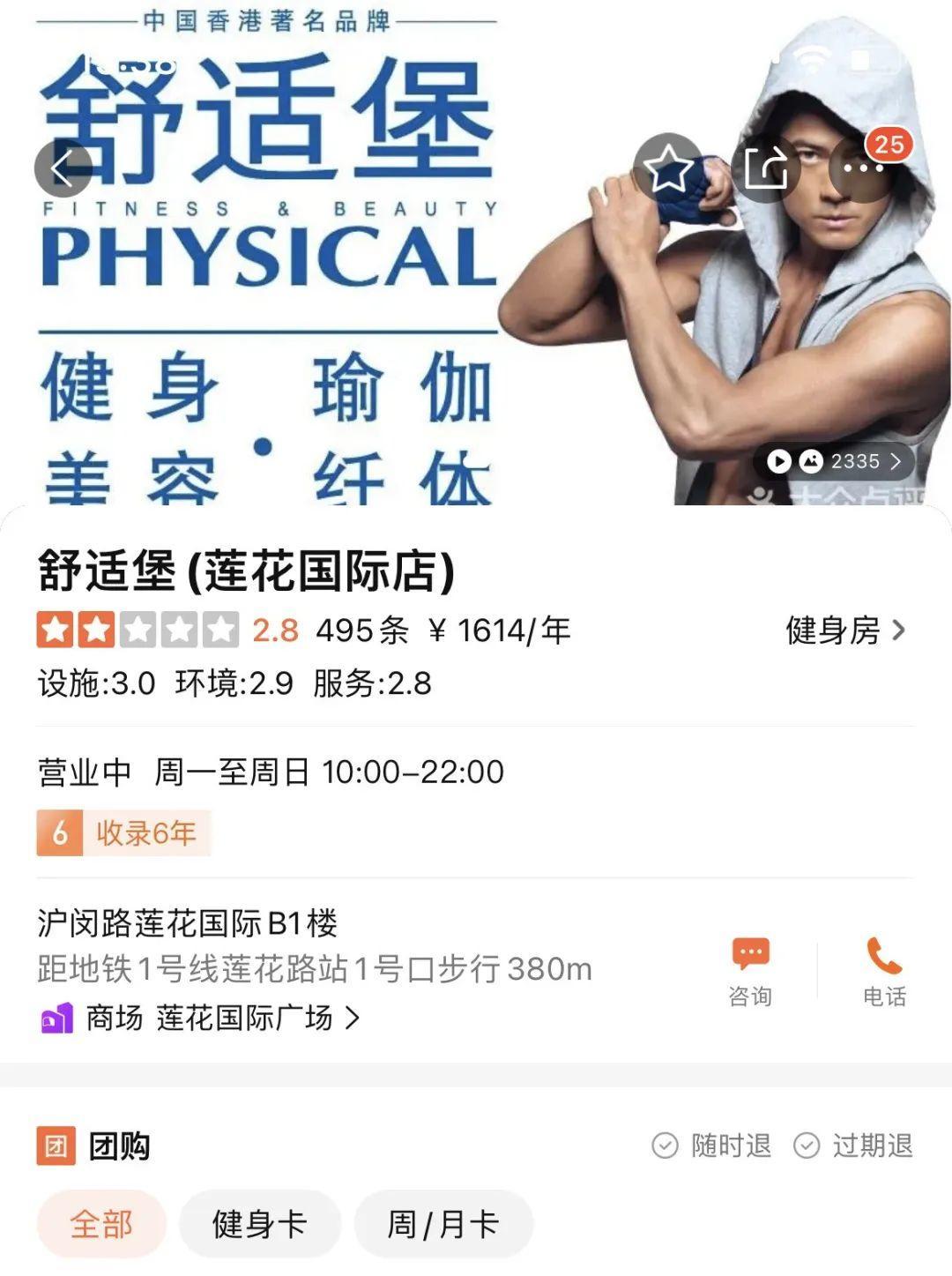Image resolution: width=952 pixels, height=1276 pixels.
Task: Call the gym via 电话
Action: tap(884, 972)
